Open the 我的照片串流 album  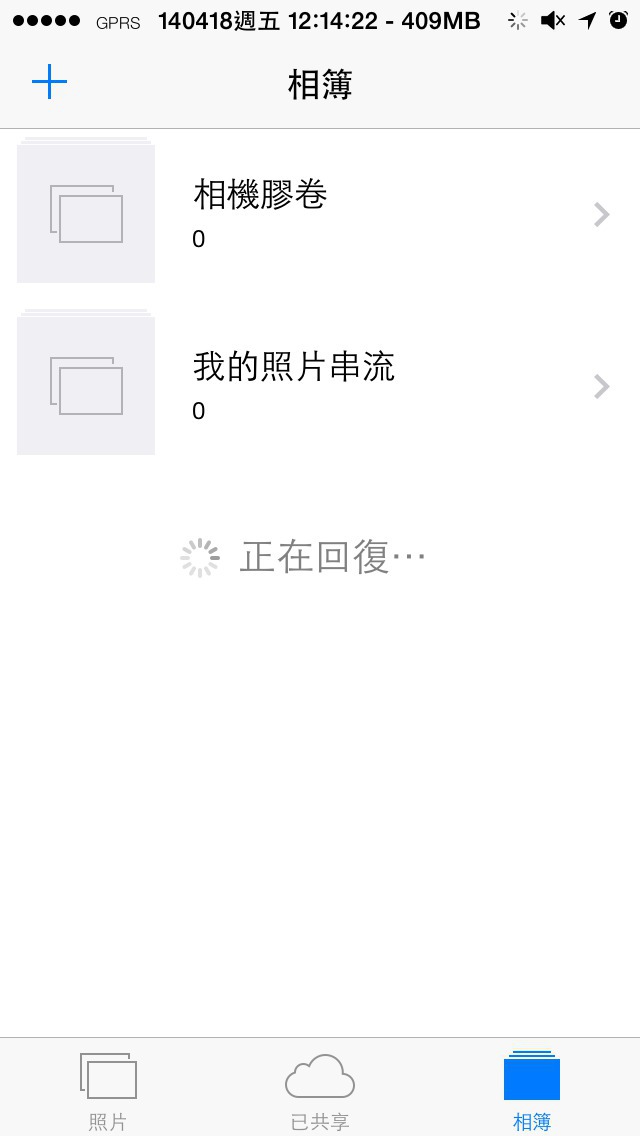320,386
